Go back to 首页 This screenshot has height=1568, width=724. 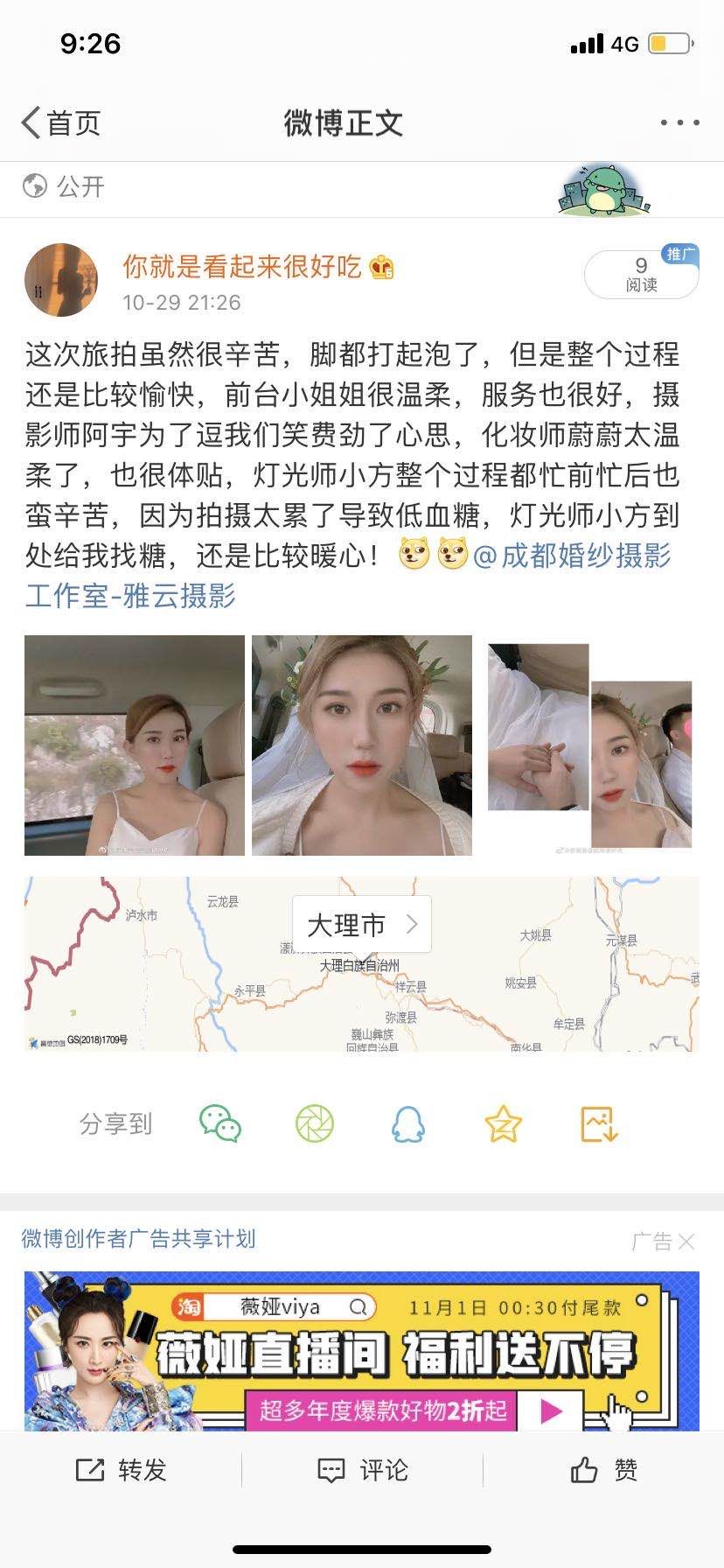61,123
